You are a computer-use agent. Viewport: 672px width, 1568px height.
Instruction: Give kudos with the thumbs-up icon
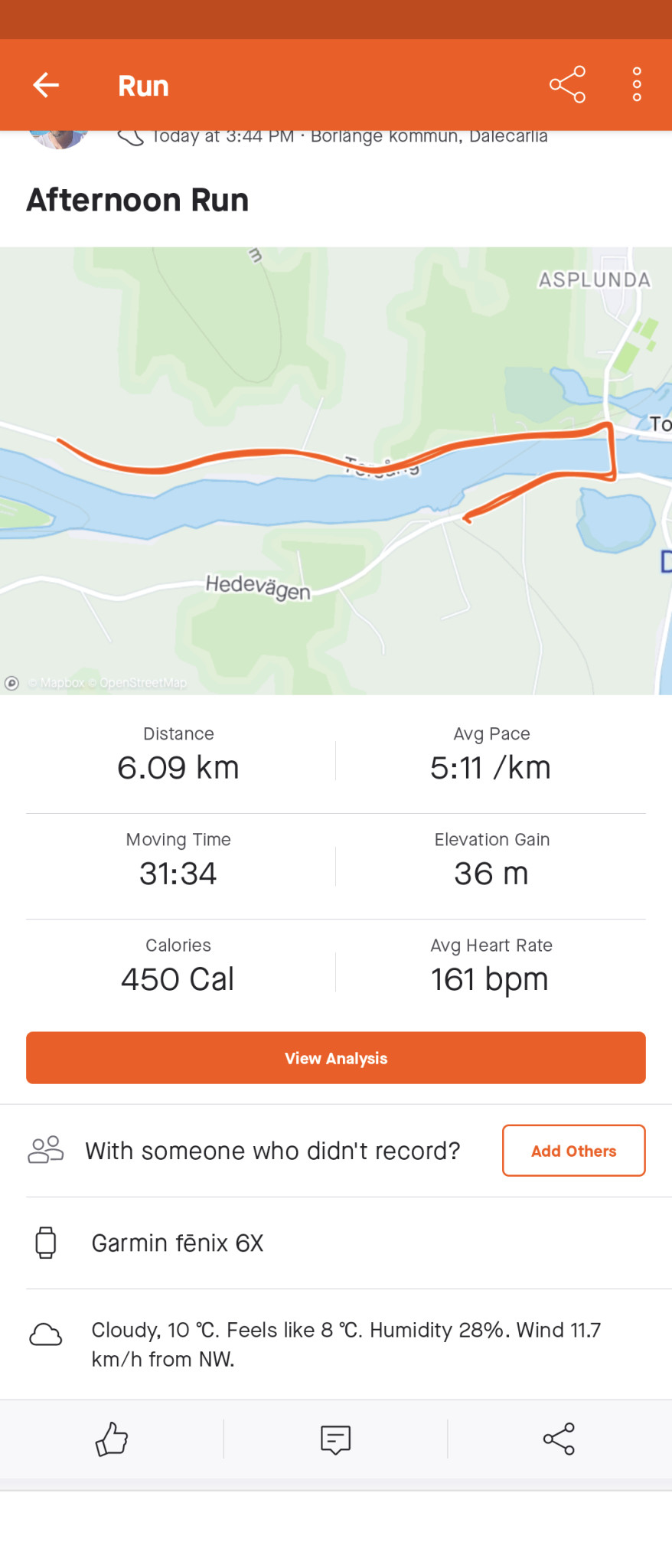coord(112,1439)
